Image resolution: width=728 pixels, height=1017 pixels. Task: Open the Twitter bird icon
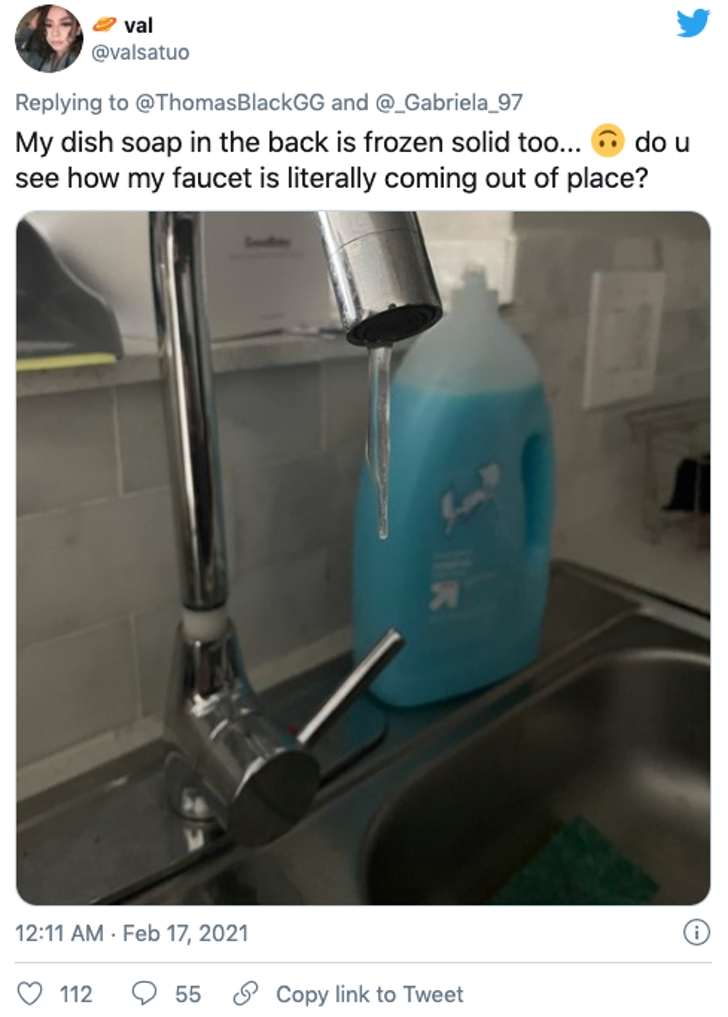[692, 23]
